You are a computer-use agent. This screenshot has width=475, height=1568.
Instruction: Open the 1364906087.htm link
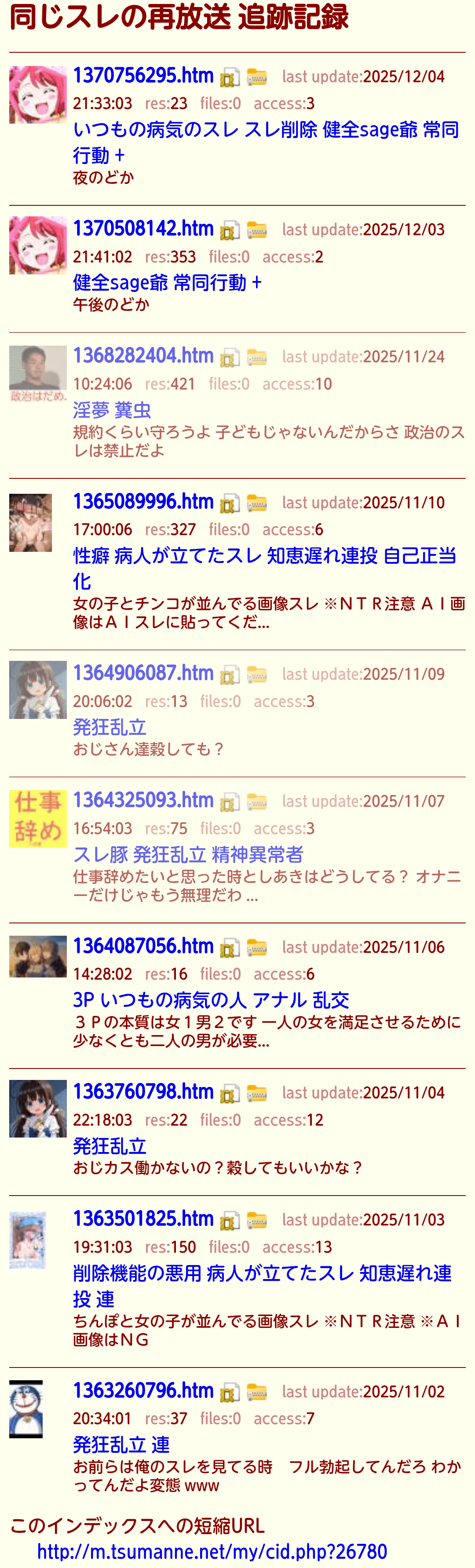pos(143,674)
